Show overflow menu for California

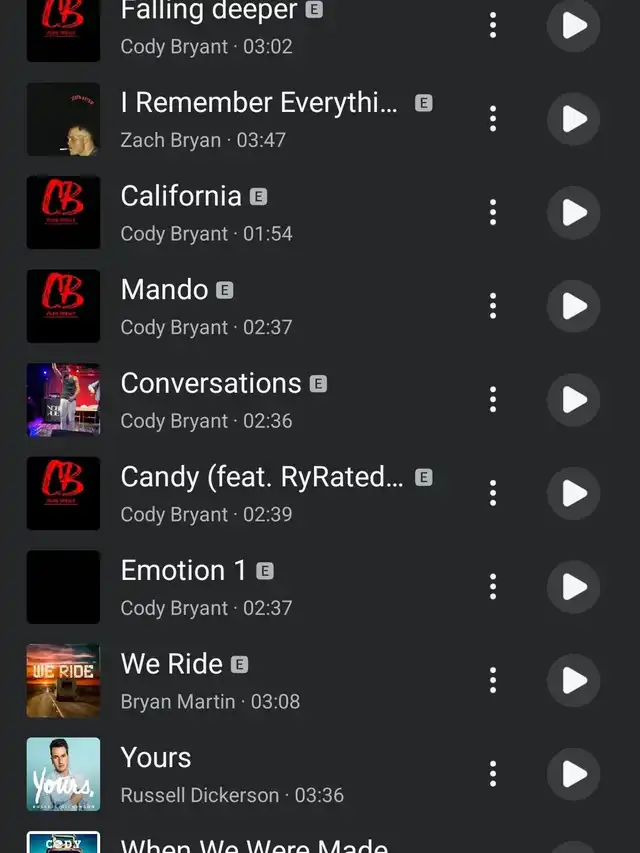(x=493, y=212)
